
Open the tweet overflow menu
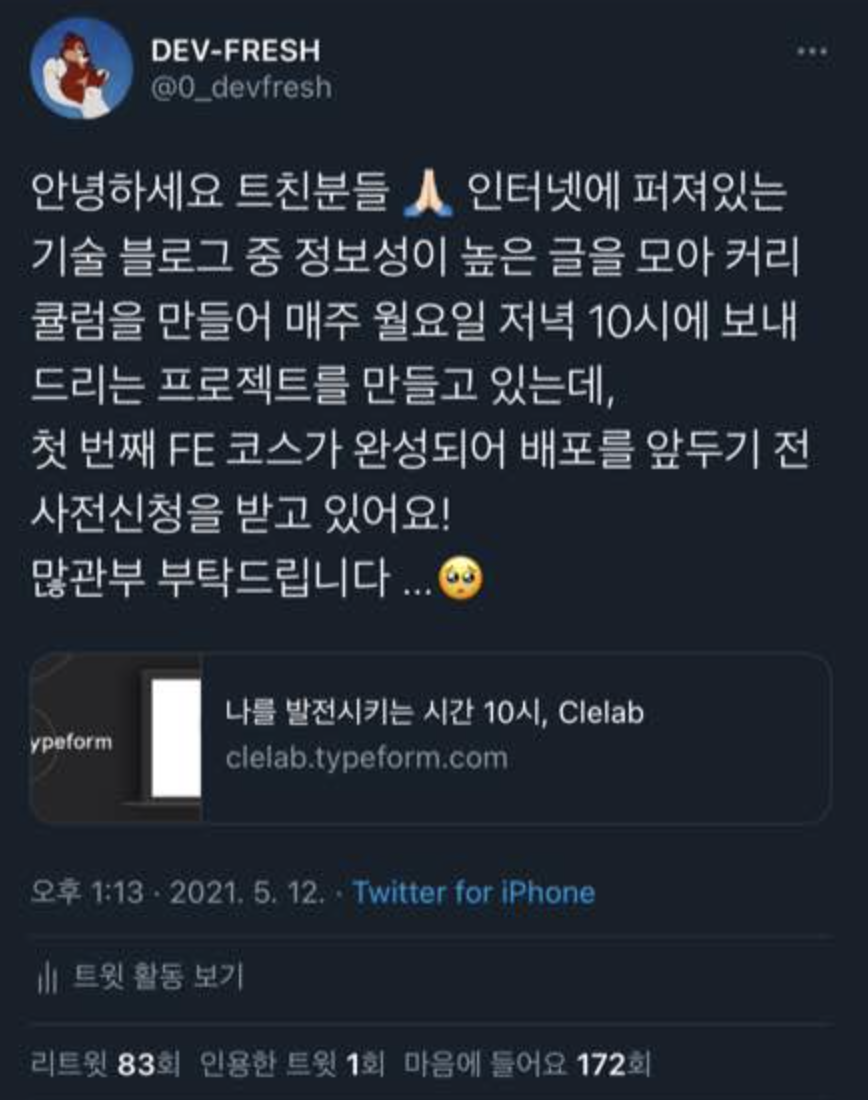click(x=812, y=53)
